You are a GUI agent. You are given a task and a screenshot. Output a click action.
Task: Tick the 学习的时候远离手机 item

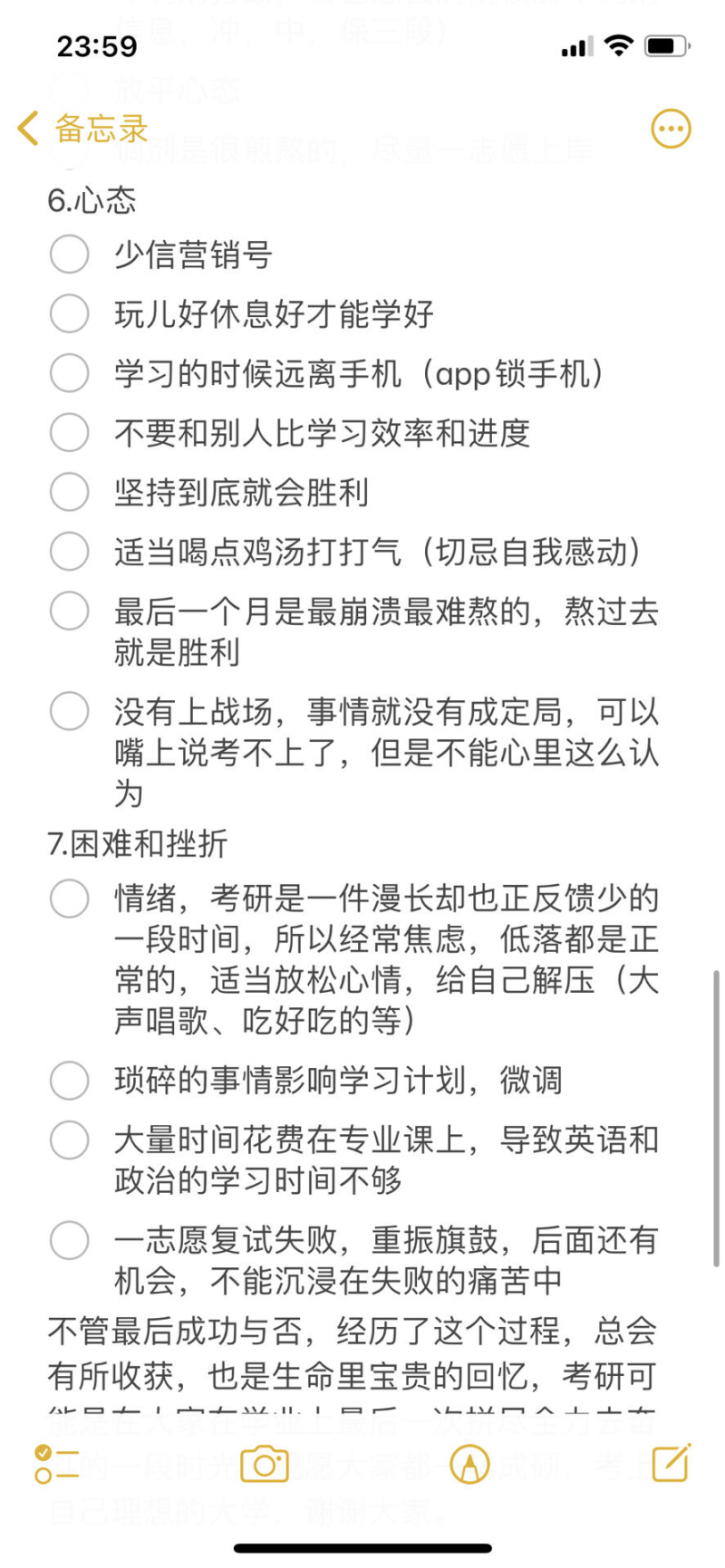click(x=69, y=373)
